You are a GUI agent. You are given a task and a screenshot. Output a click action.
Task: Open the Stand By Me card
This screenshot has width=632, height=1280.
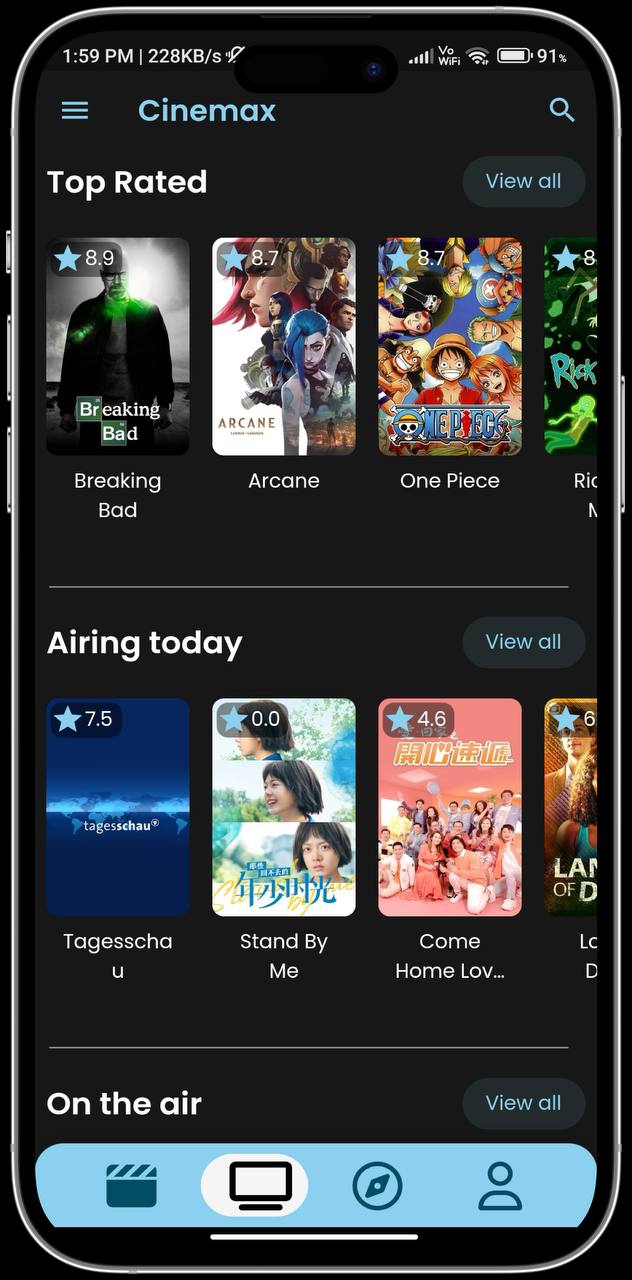[x=284, y=807]
